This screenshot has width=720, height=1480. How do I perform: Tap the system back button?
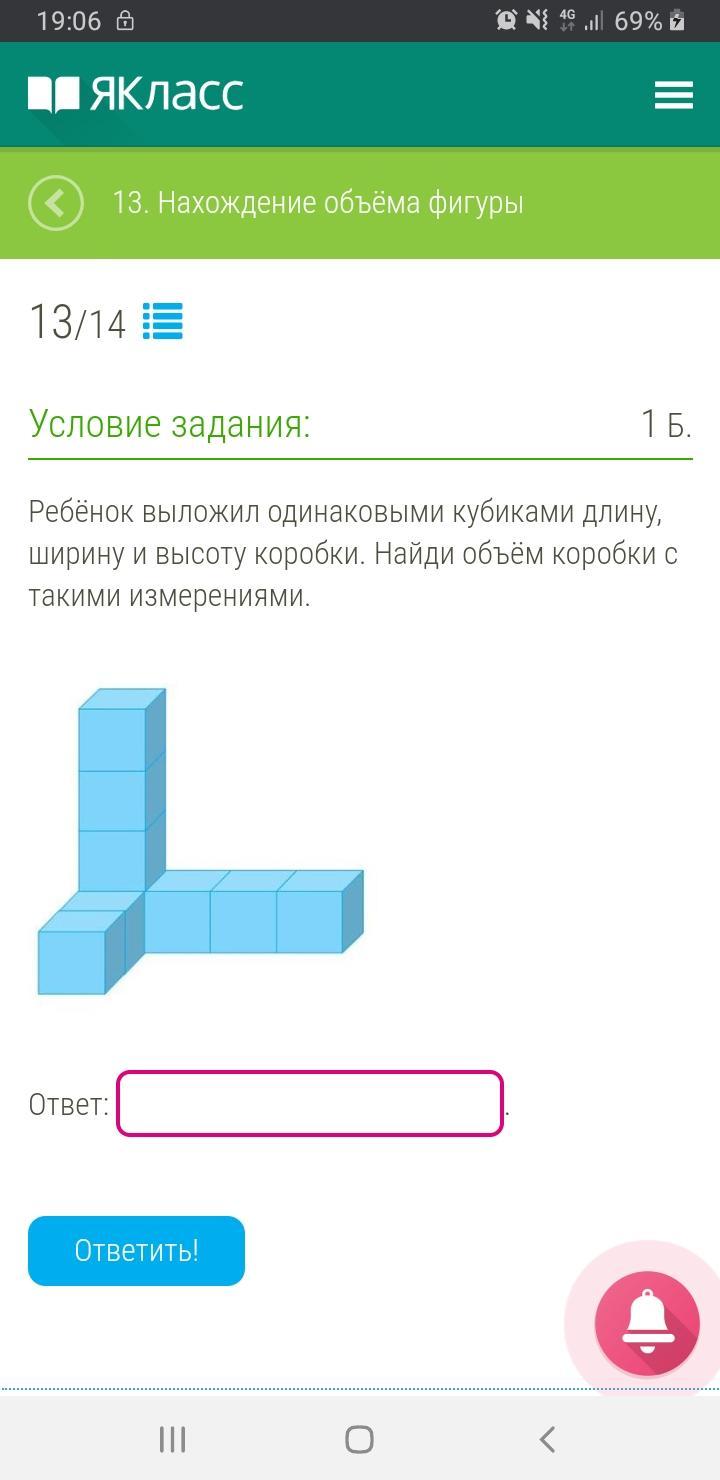coord(547,1439)
